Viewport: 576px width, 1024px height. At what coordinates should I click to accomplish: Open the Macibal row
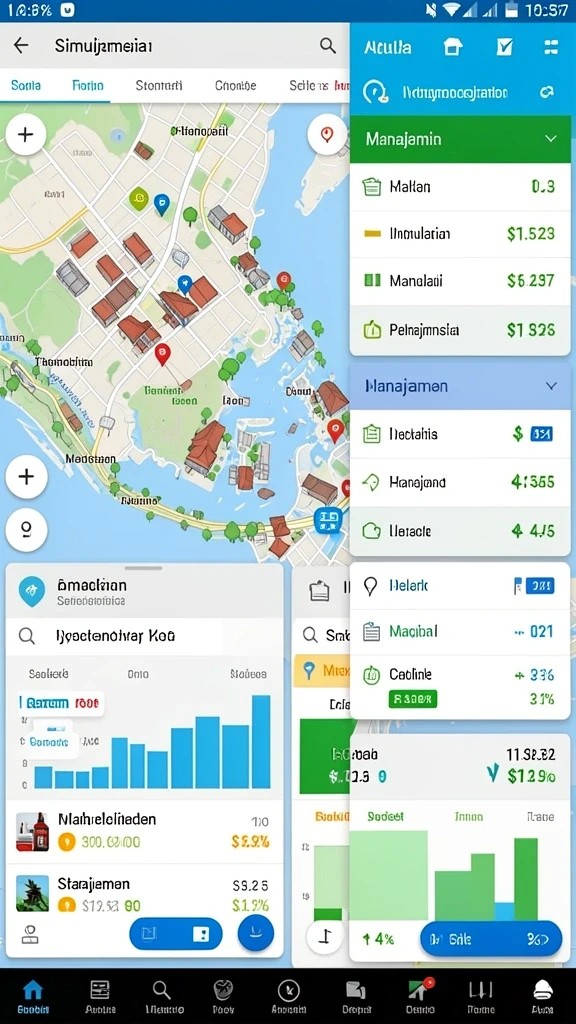pos(460,632)
